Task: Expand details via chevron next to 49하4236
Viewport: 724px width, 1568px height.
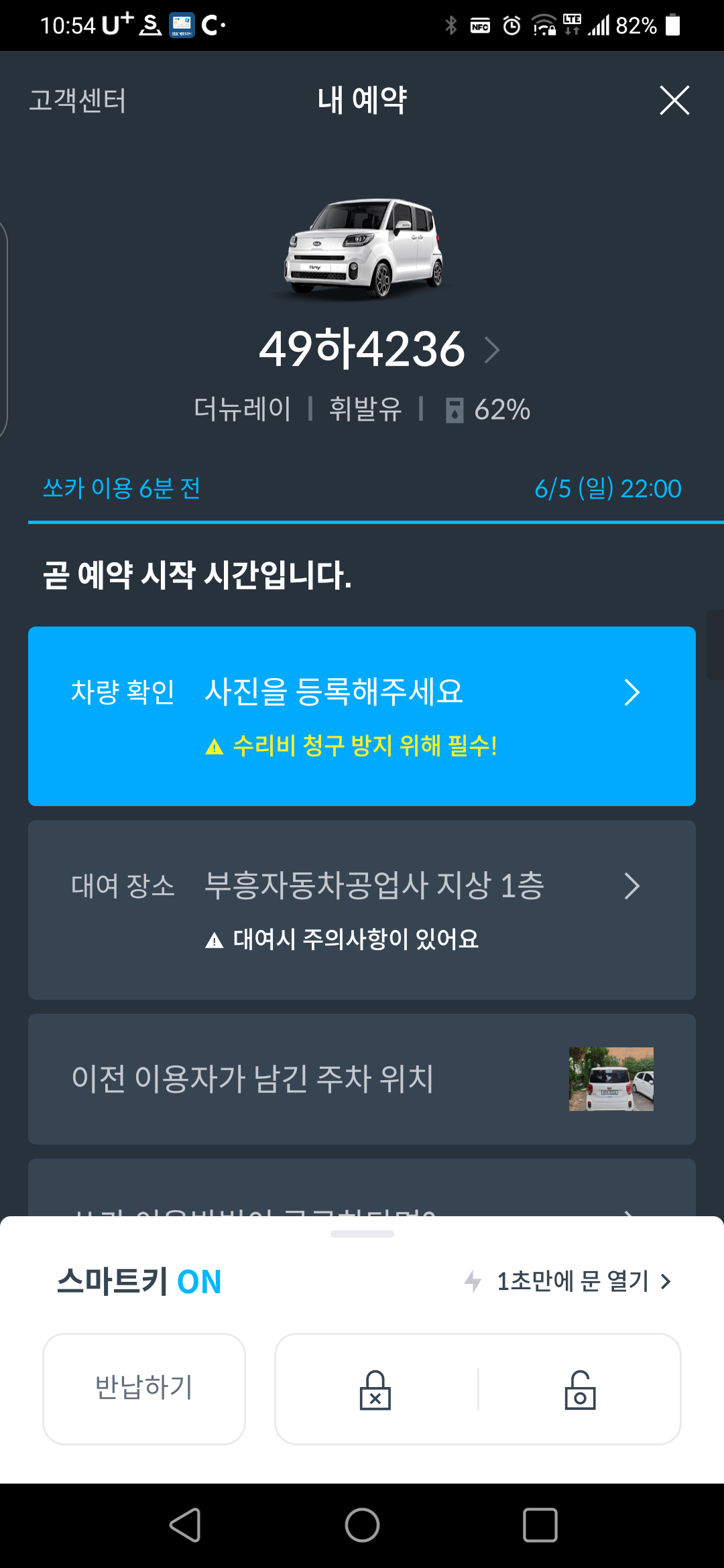Action: [x=494, y=350]
